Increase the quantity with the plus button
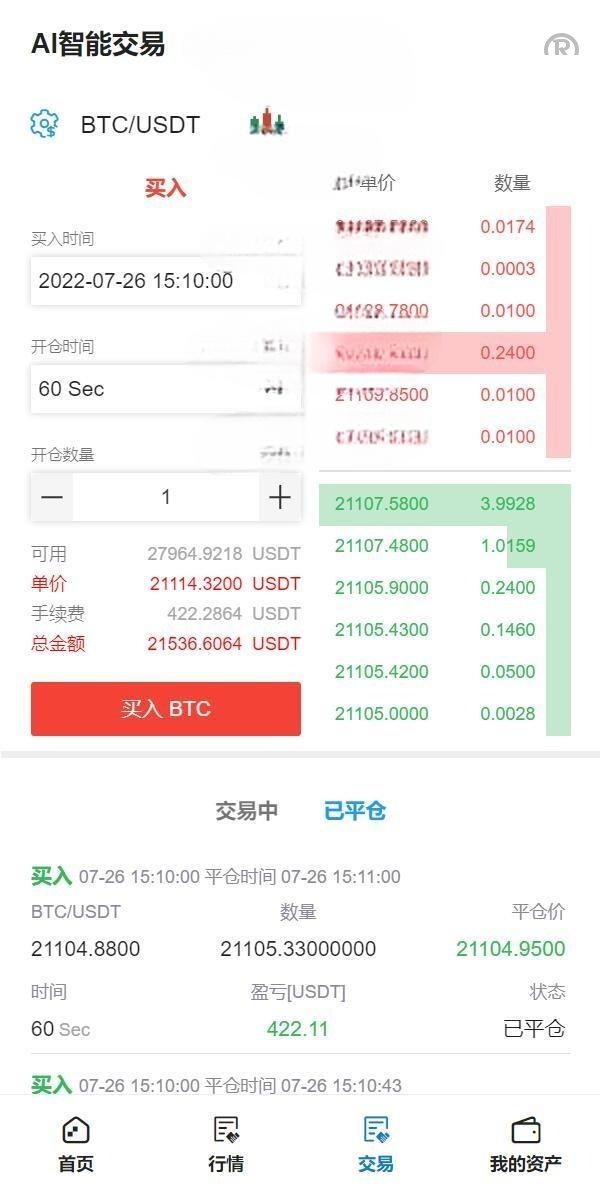The image size is (600, 1200). [280, 497]
